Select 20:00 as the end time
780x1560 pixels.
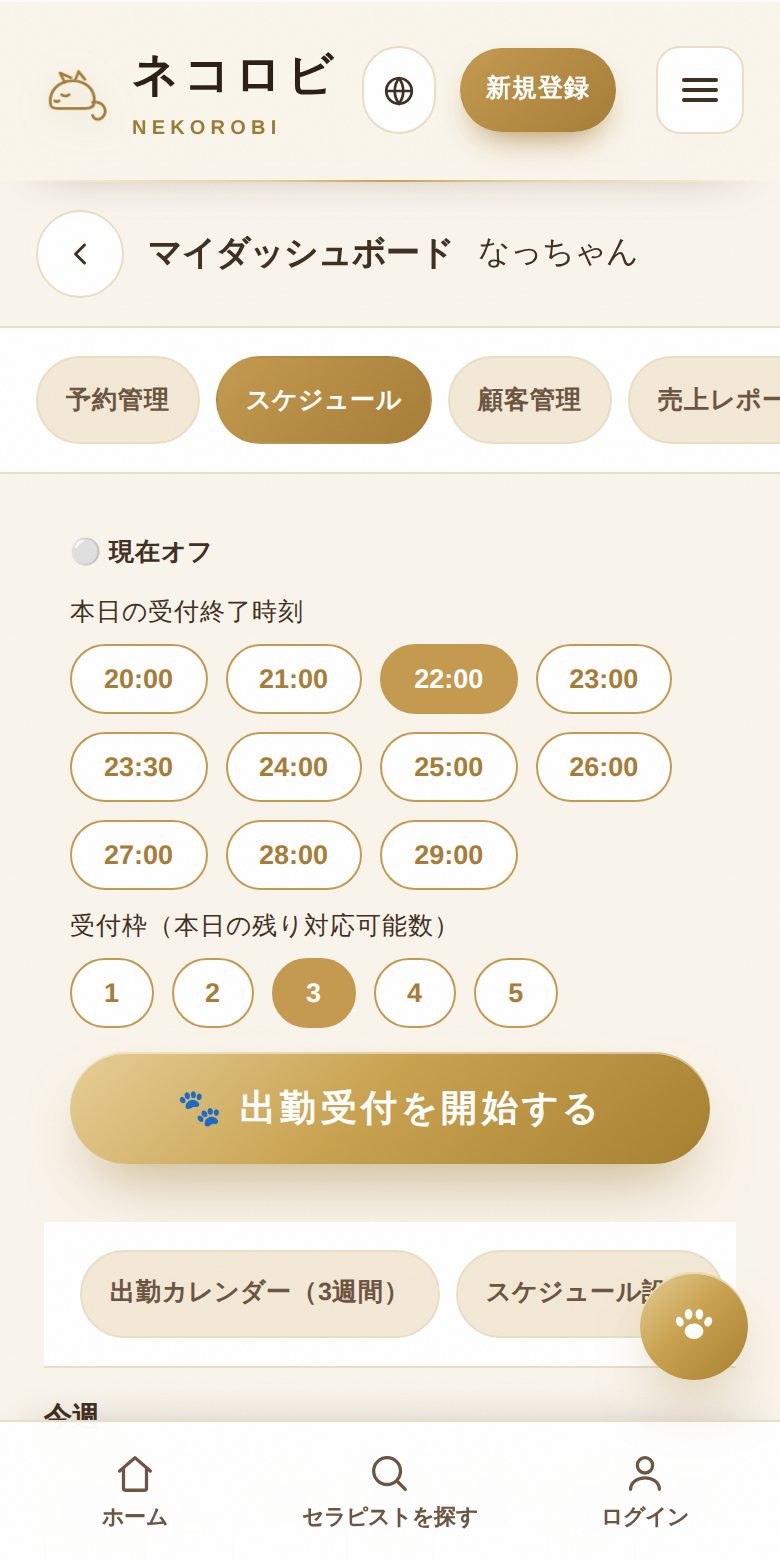[139, 679]
